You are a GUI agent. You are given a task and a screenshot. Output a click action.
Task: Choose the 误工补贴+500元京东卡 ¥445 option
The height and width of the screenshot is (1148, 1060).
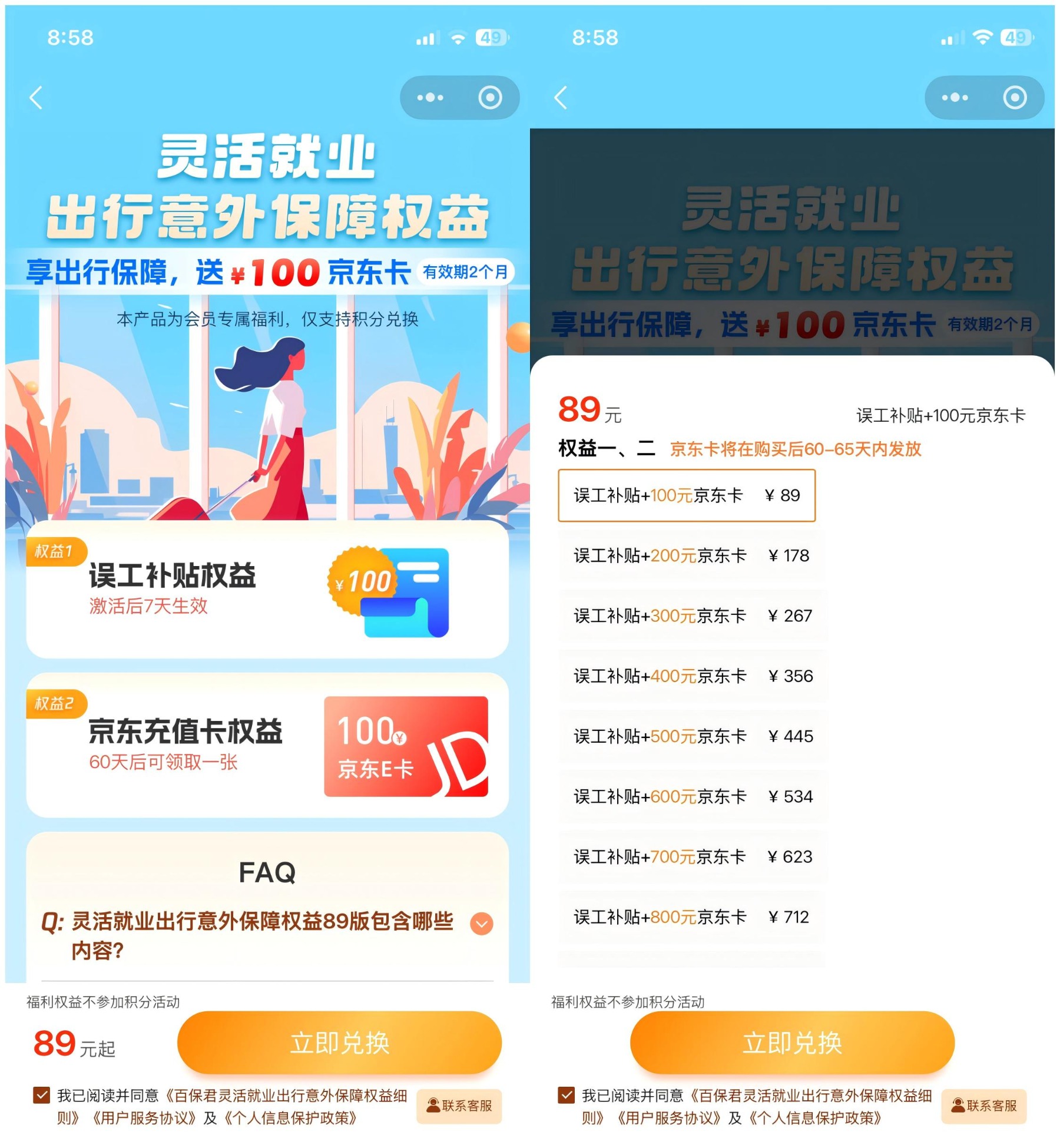click(693, 736)
